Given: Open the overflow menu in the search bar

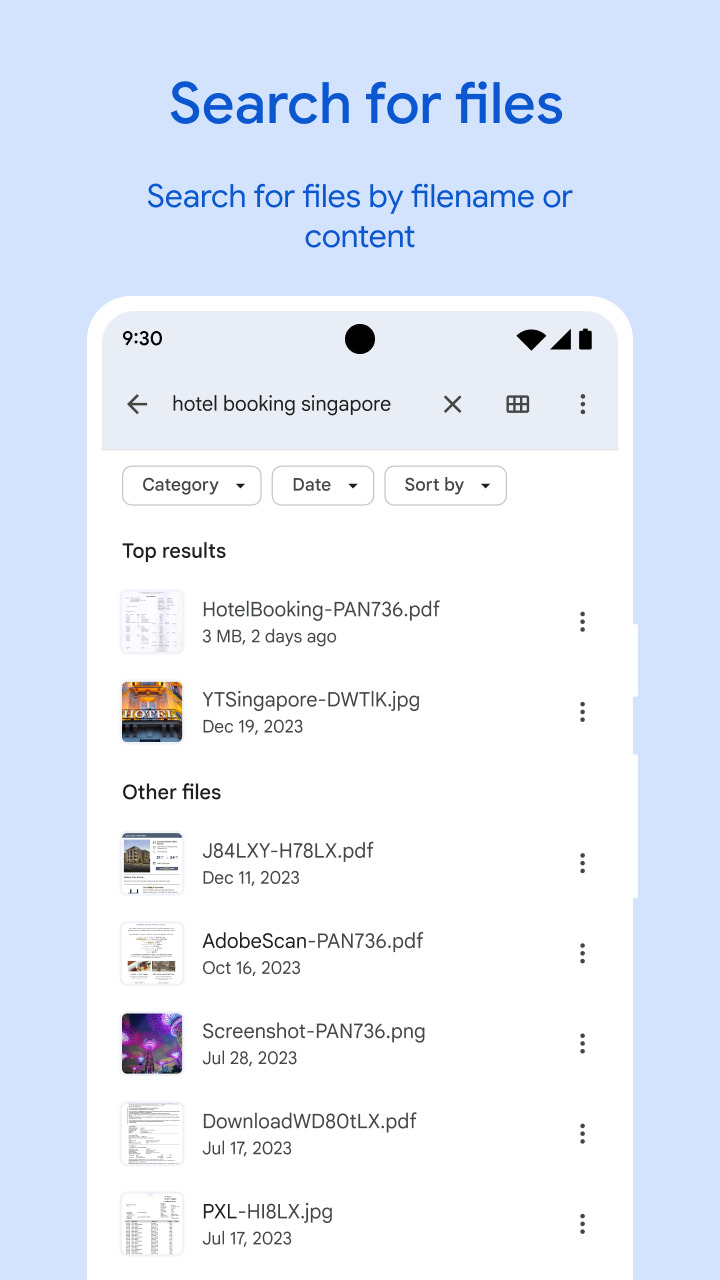Looking at the screenshot, I should coord(583,404).
